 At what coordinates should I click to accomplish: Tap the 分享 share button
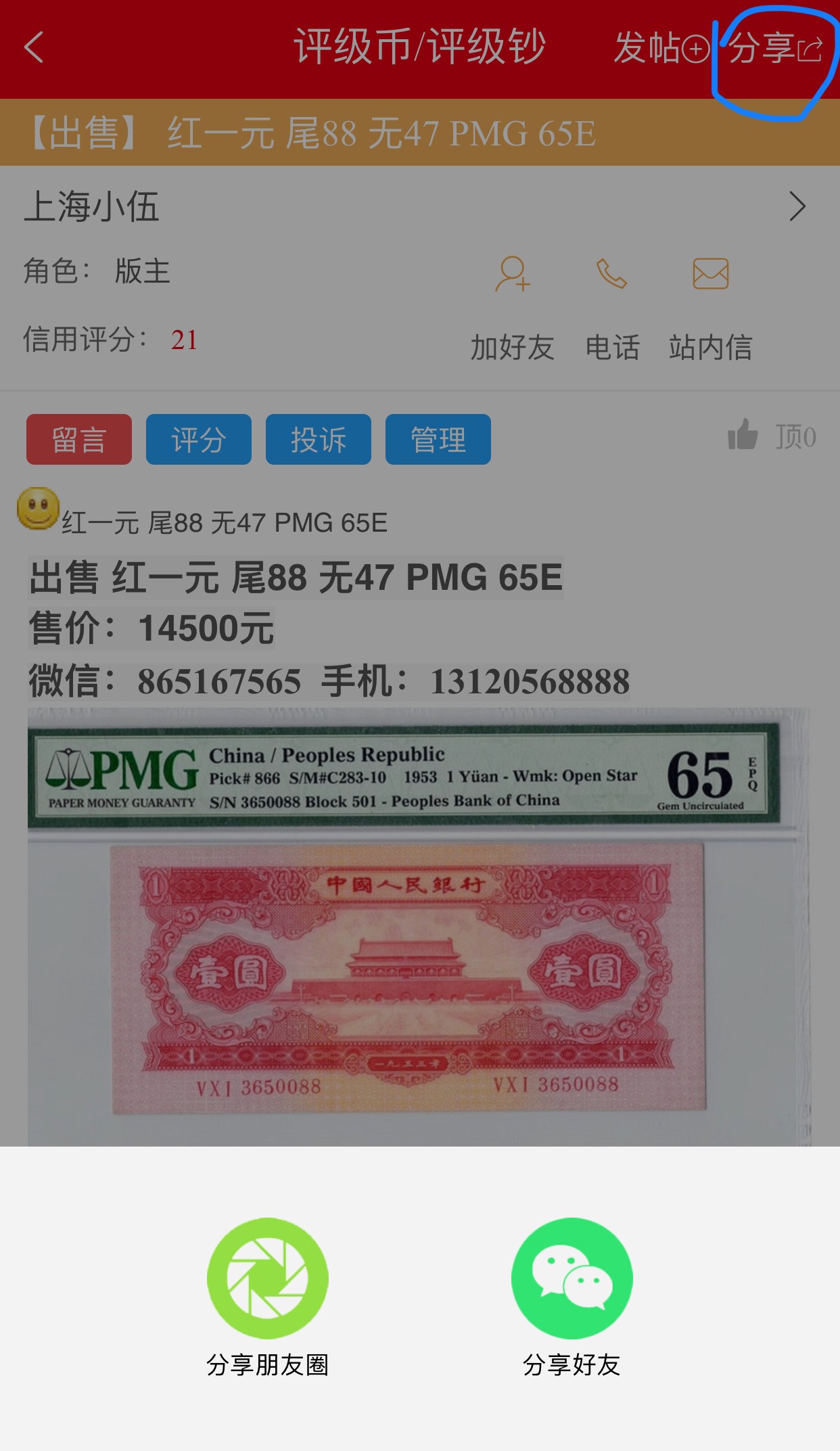tap(775, 49)
